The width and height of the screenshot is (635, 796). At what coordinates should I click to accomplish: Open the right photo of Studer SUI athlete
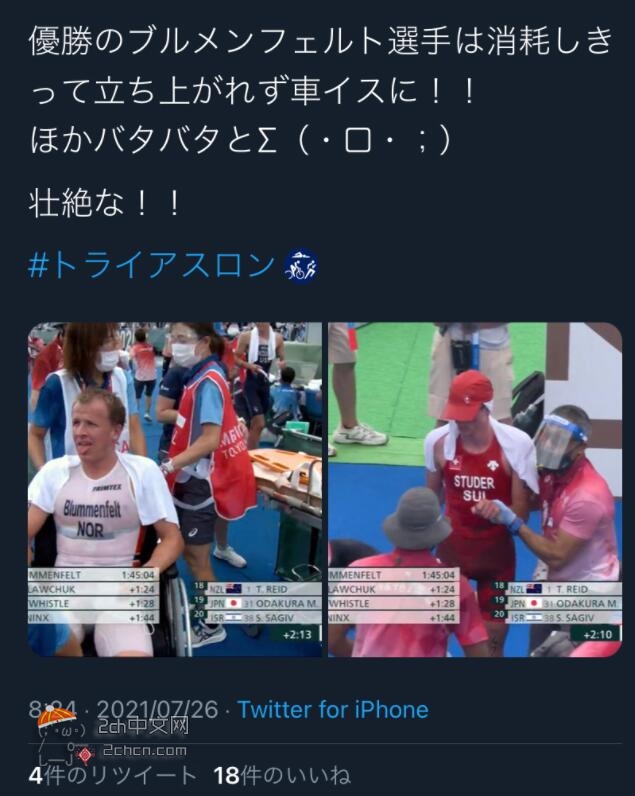474,489
